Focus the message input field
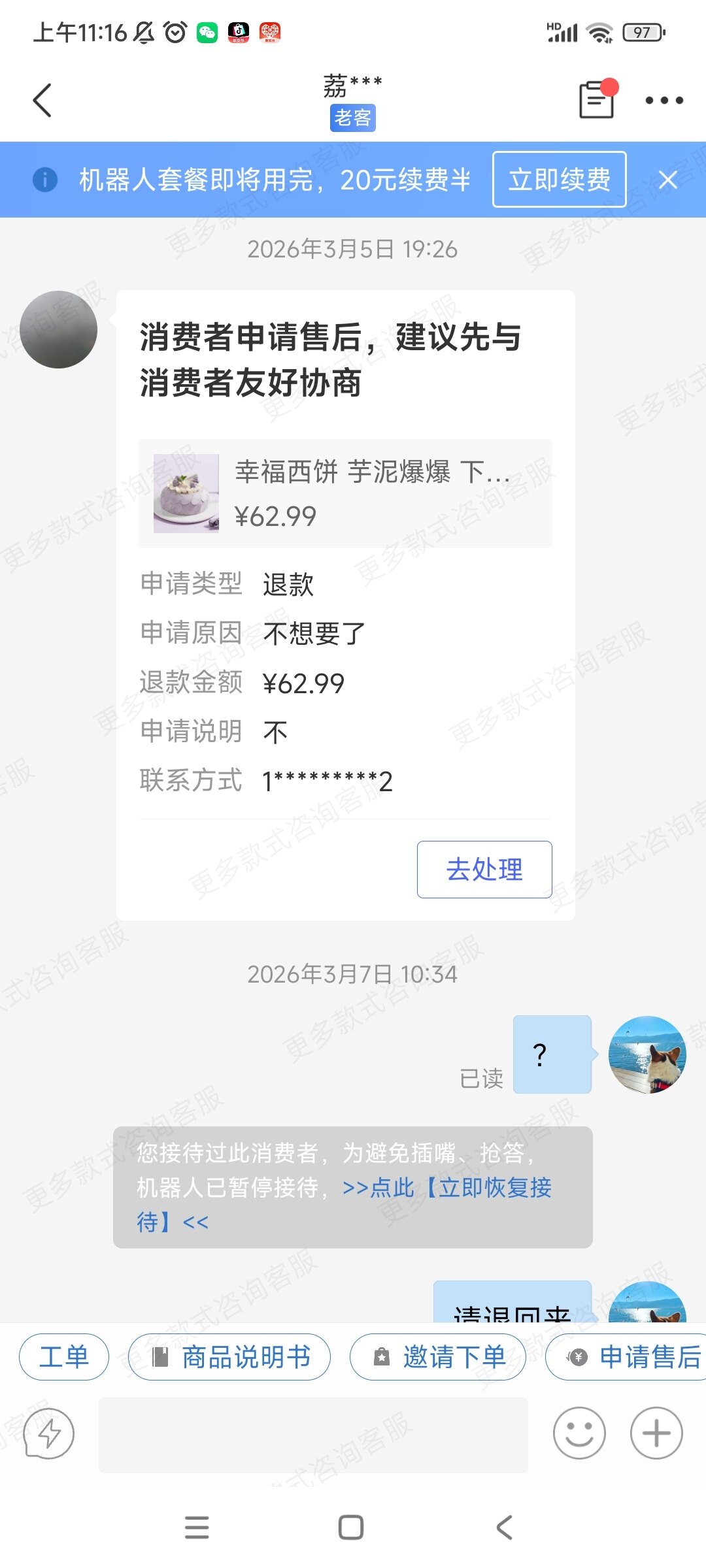This screenshot has height=1568, width=706. 312,1435
